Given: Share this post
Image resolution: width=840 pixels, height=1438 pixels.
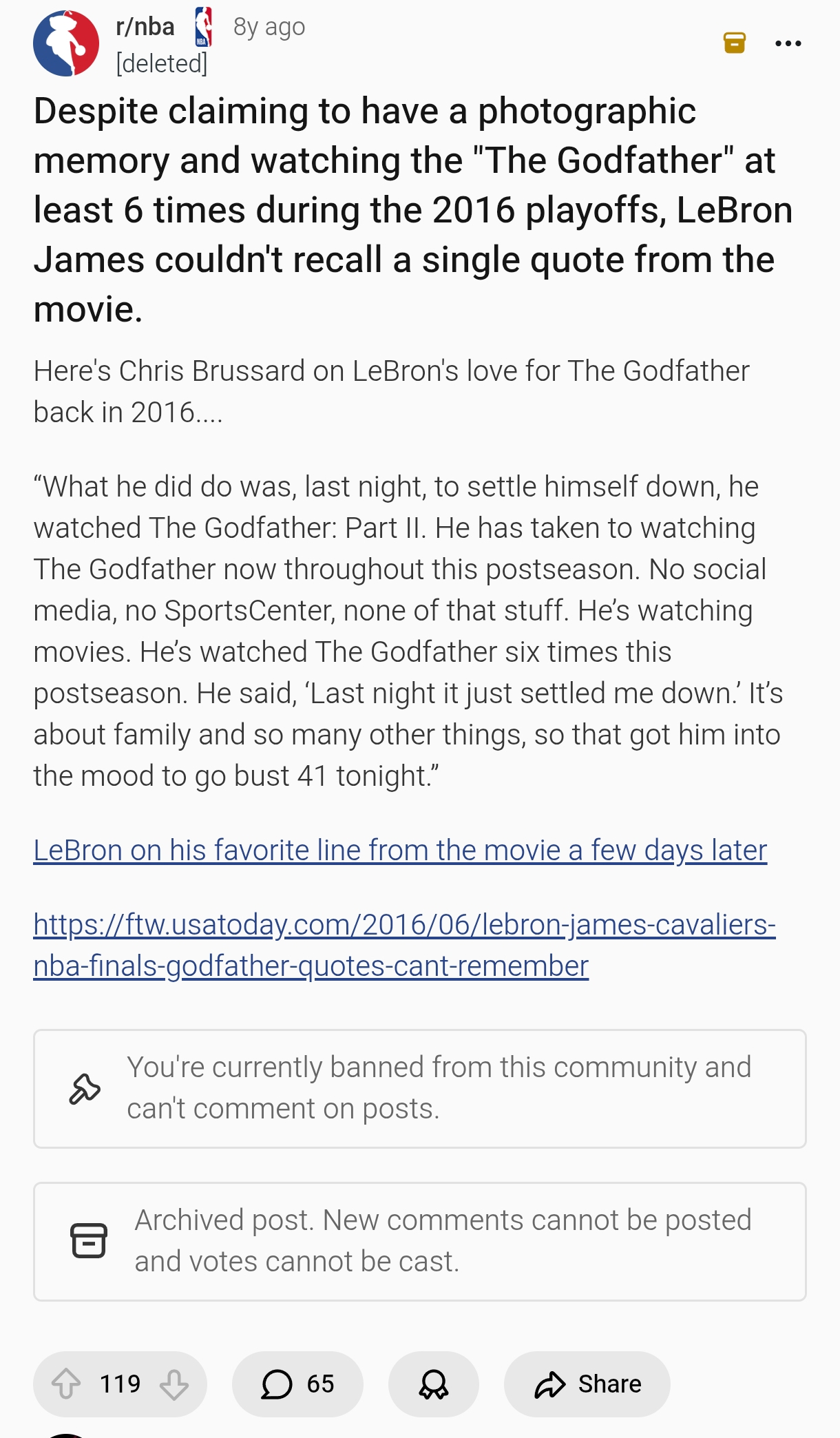Looking at the screenshot, I should [x=587, y=1384].
